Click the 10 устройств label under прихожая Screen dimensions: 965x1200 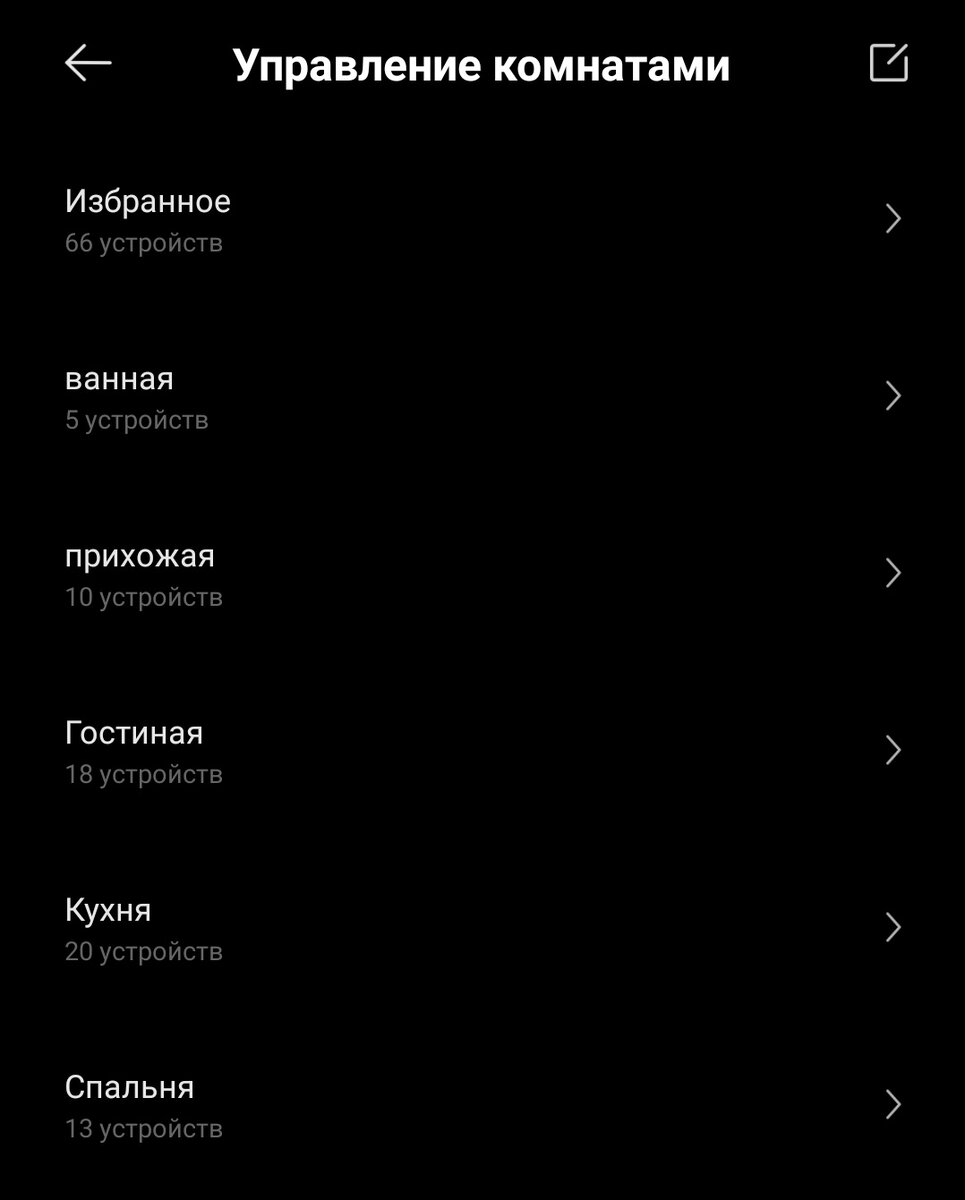144,597
